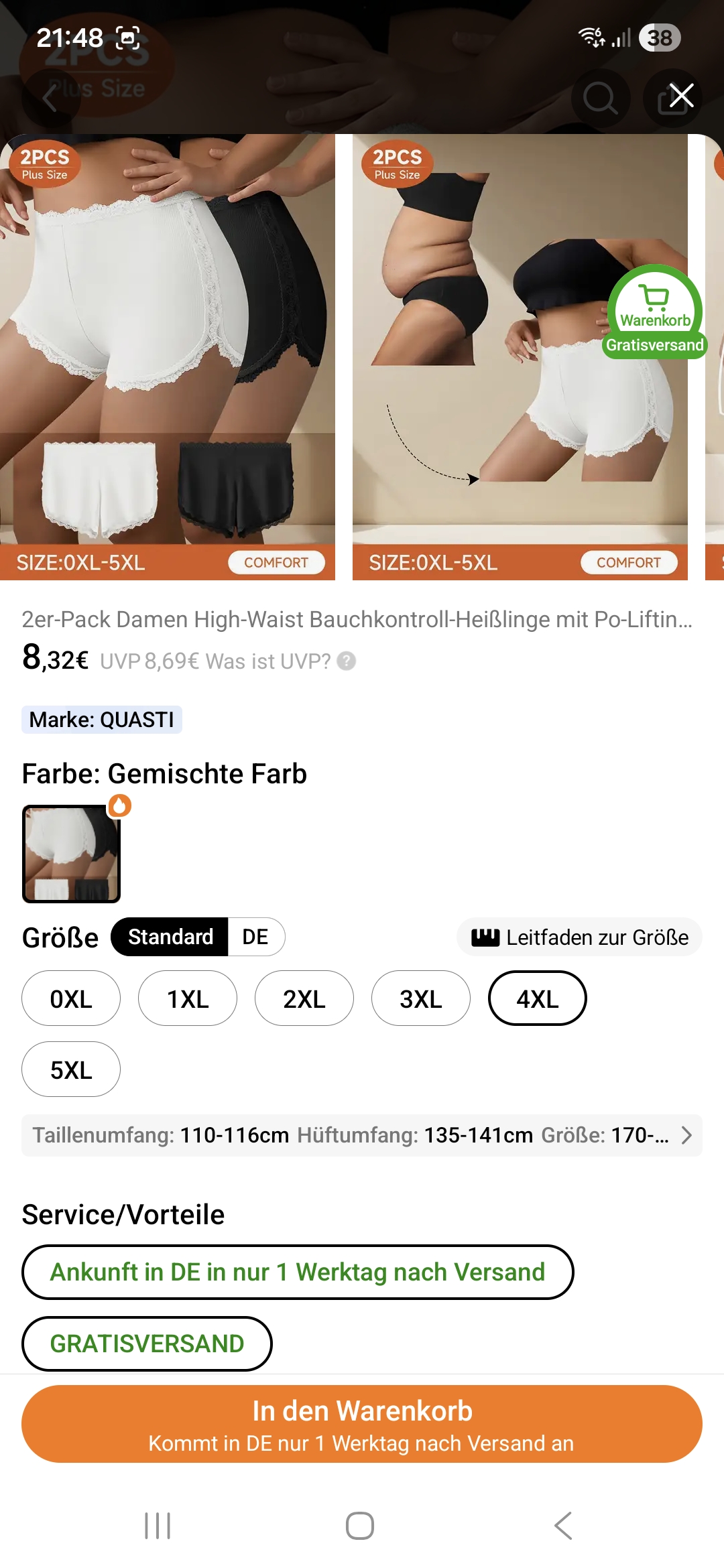
Task: Choose size 1XL
Action: point(188,998)
